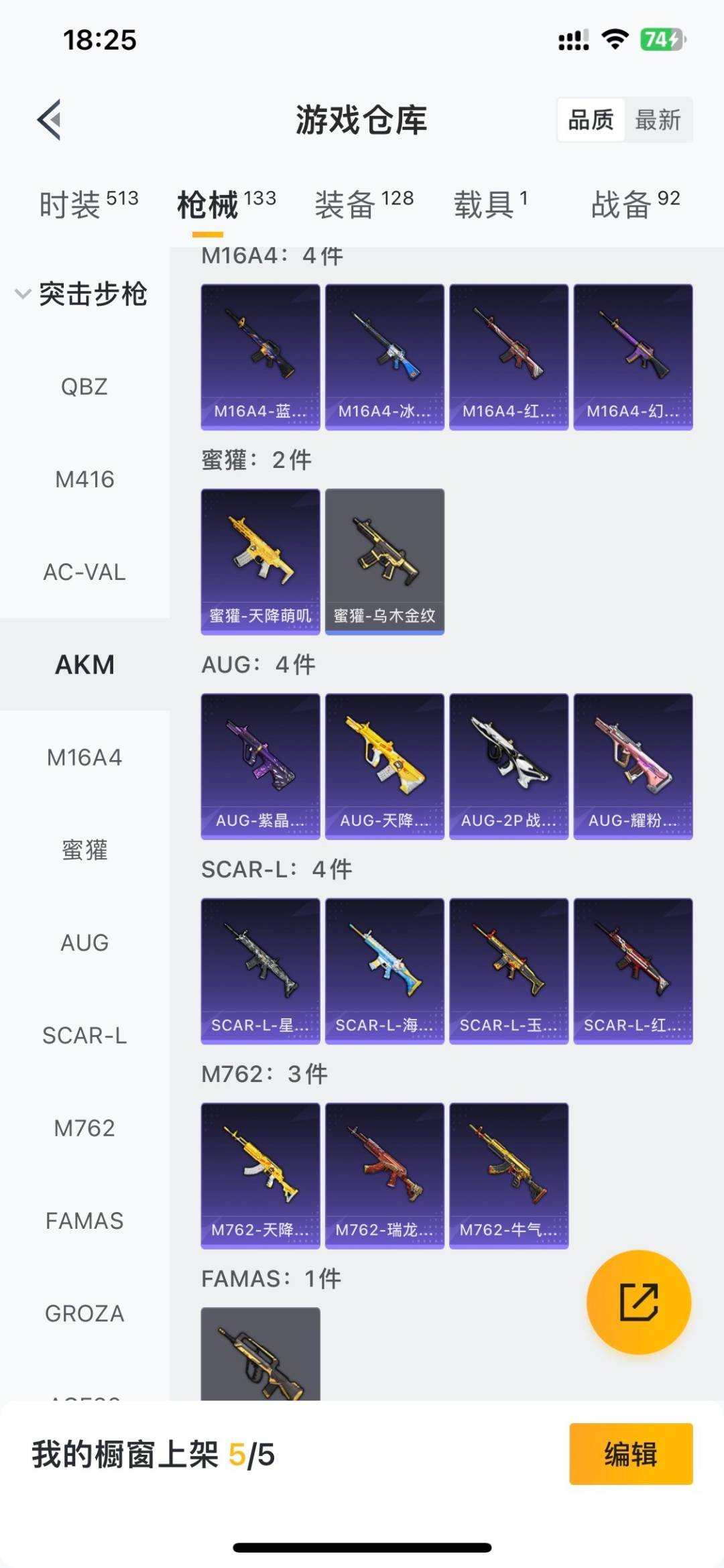Open the M16A4-冰 skin tile
Screen dimensions: 724x1568
click(x=385, y=356)
